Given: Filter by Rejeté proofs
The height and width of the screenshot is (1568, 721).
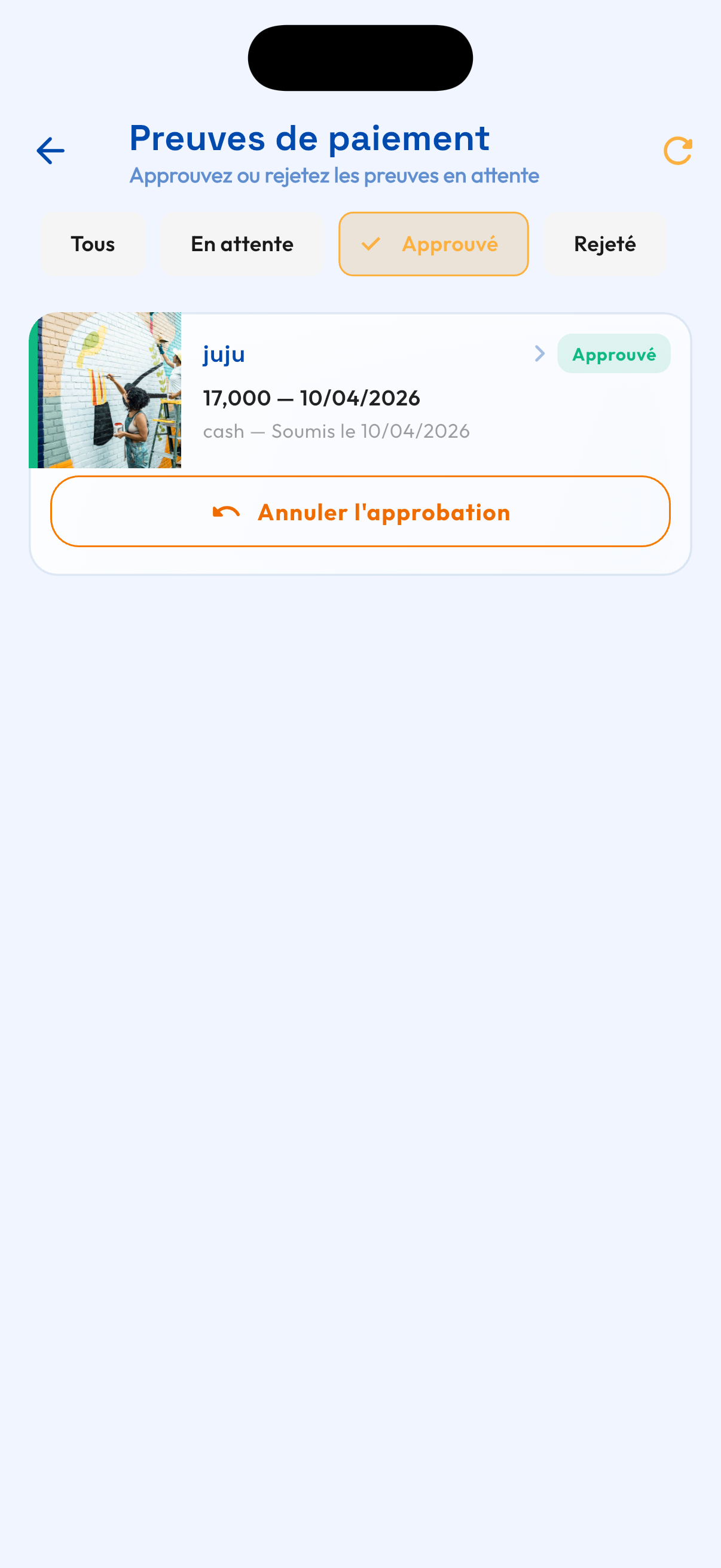Looking at the screenshot, I should [604, 244].
